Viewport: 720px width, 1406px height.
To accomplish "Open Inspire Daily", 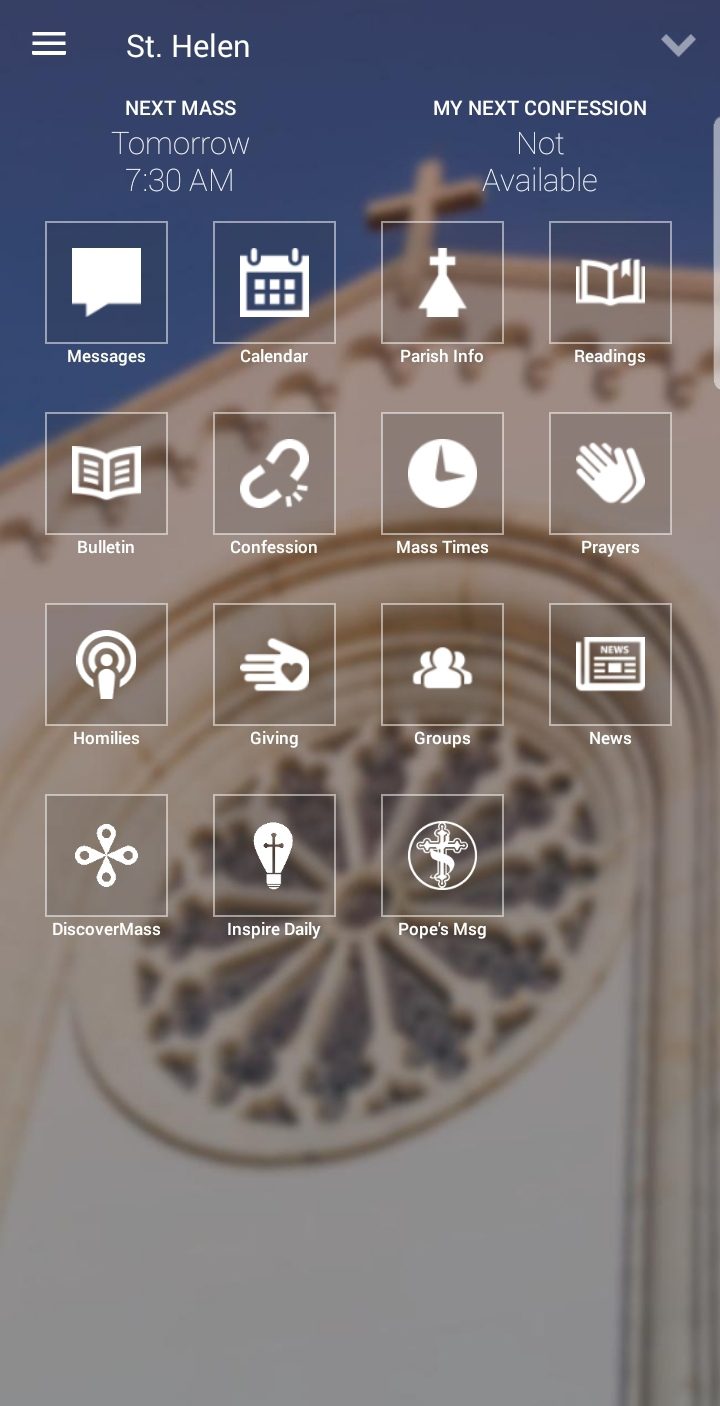I will [x=274, y=855].
